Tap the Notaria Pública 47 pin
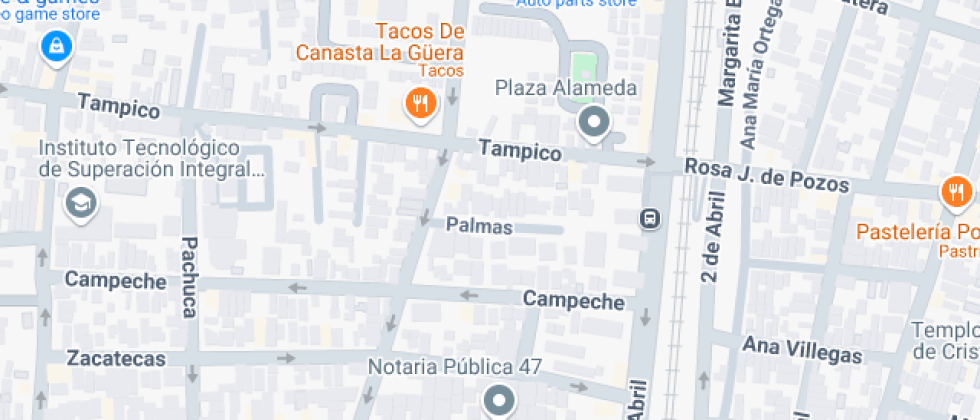 497,400
